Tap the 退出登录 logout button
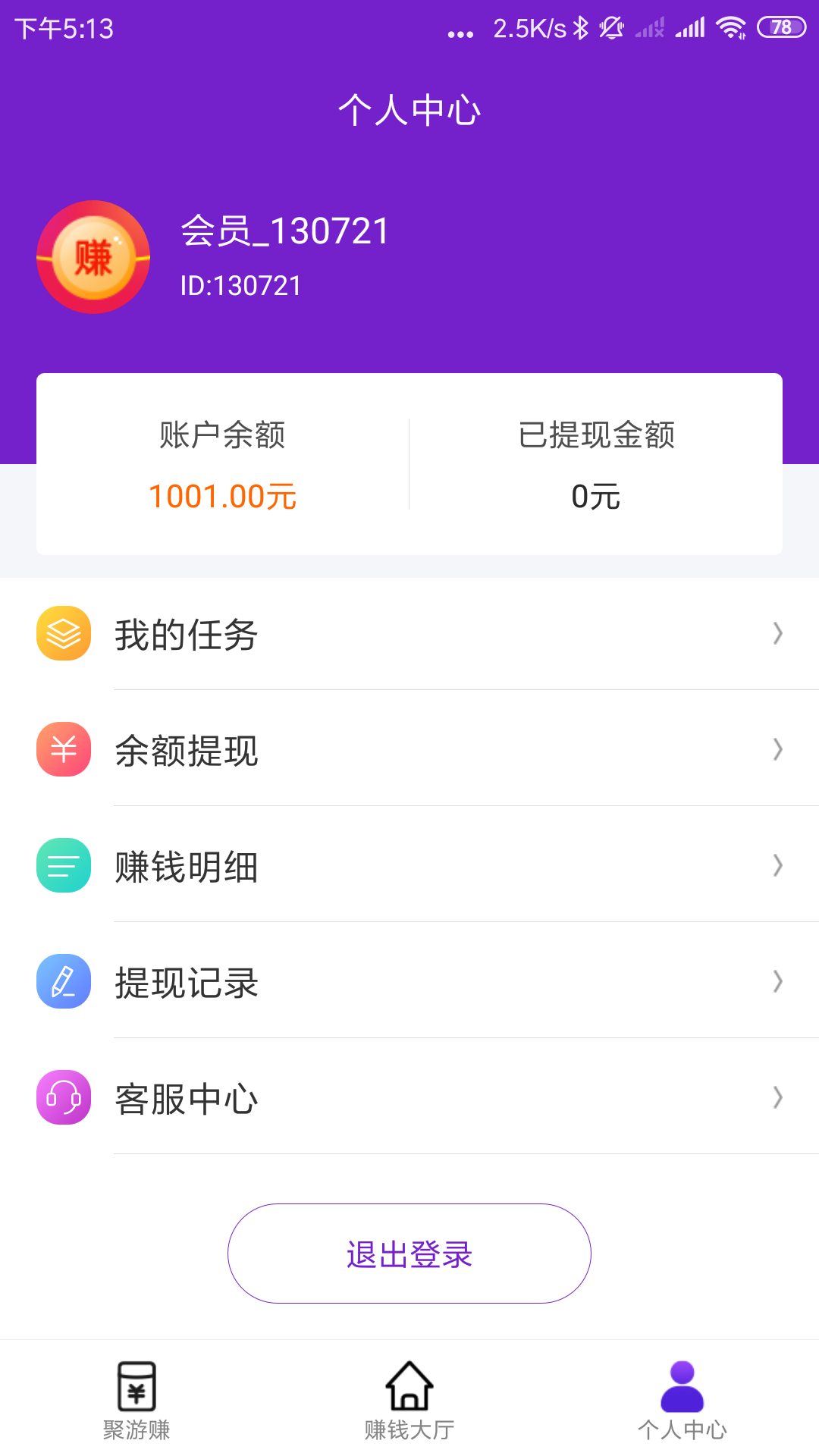819x1456 pixels. coord(409,1254)
